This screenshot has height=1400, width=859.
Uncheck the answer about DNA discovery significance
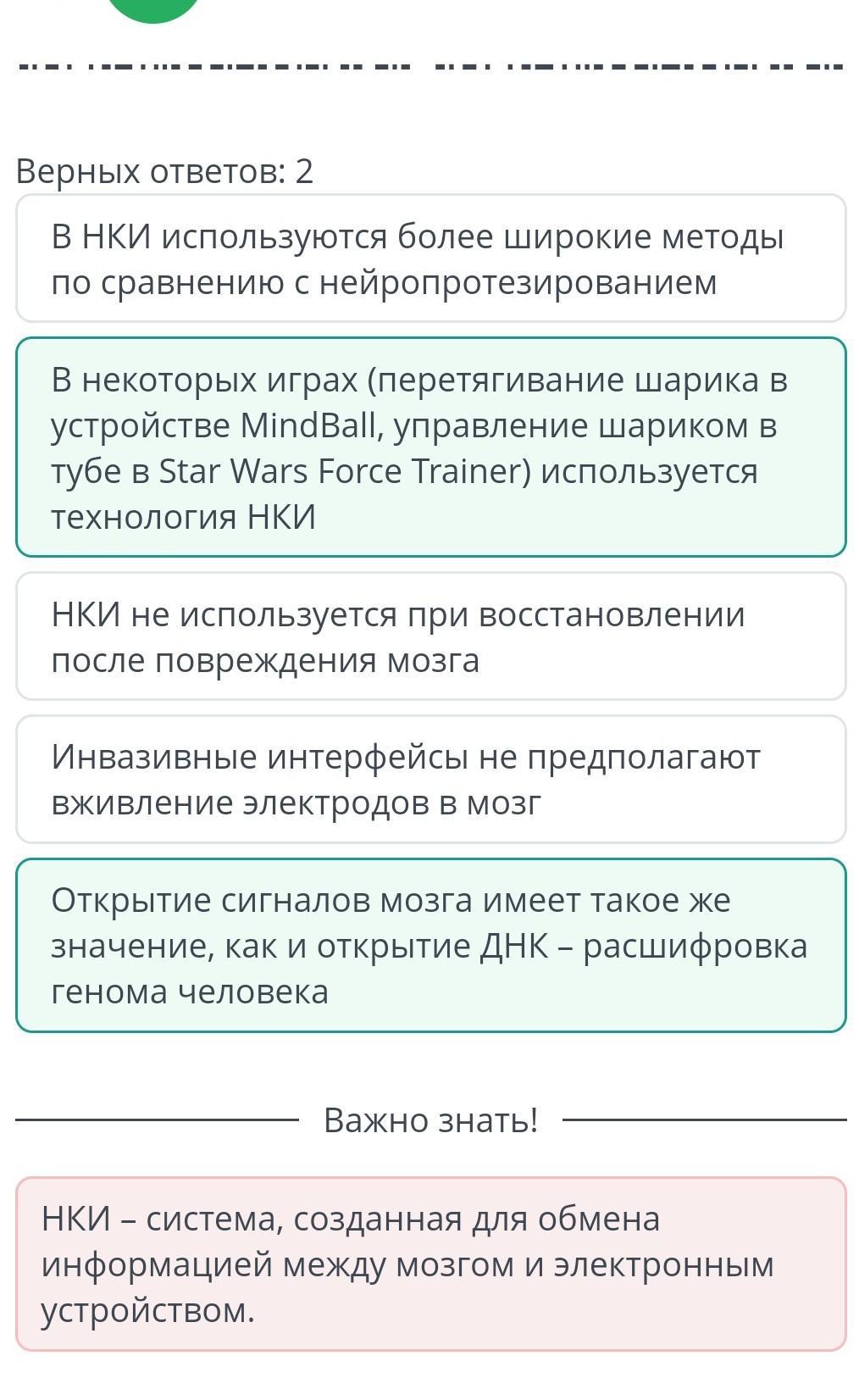point(431,945)
